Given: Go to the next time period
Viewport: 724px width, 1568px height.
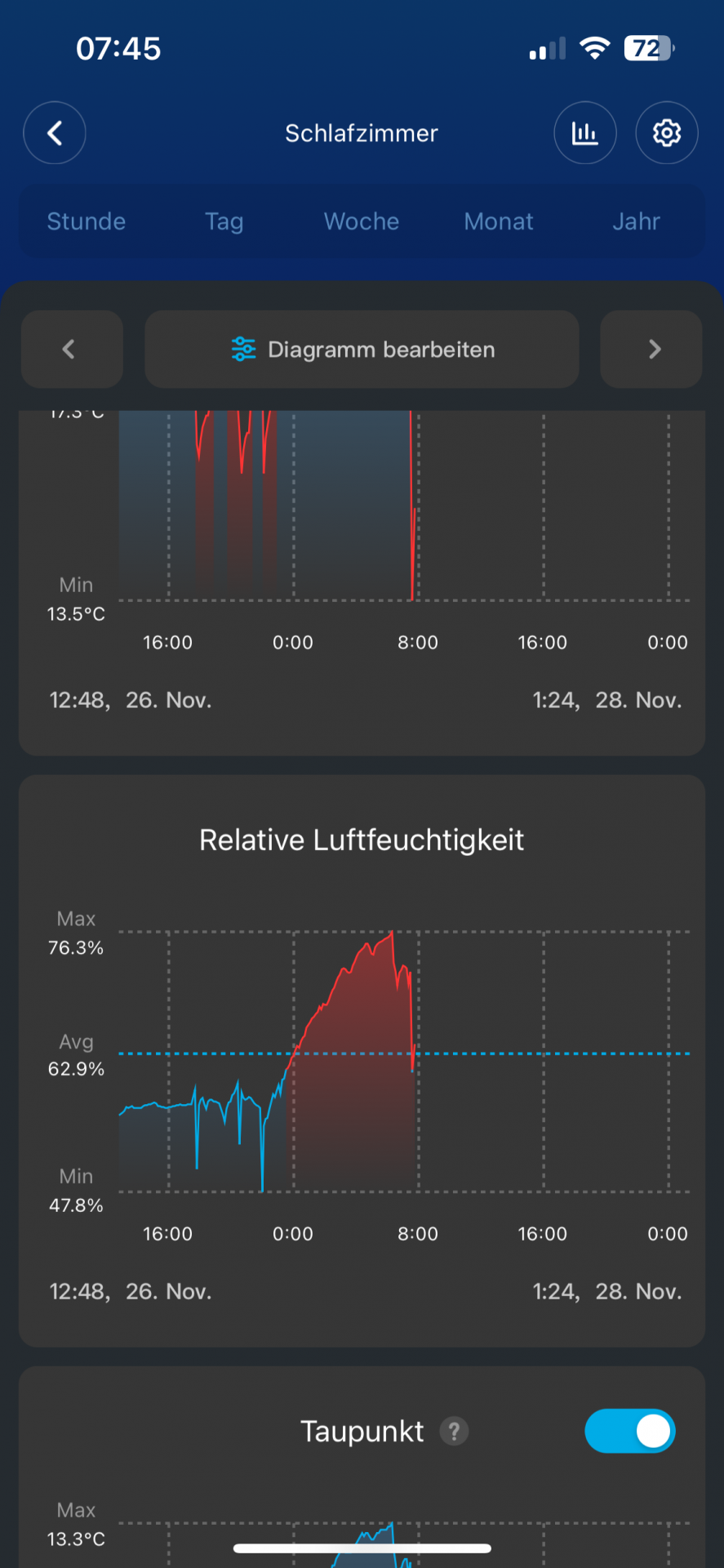Looking at the screenshot, I should click(x=651, y=350).
